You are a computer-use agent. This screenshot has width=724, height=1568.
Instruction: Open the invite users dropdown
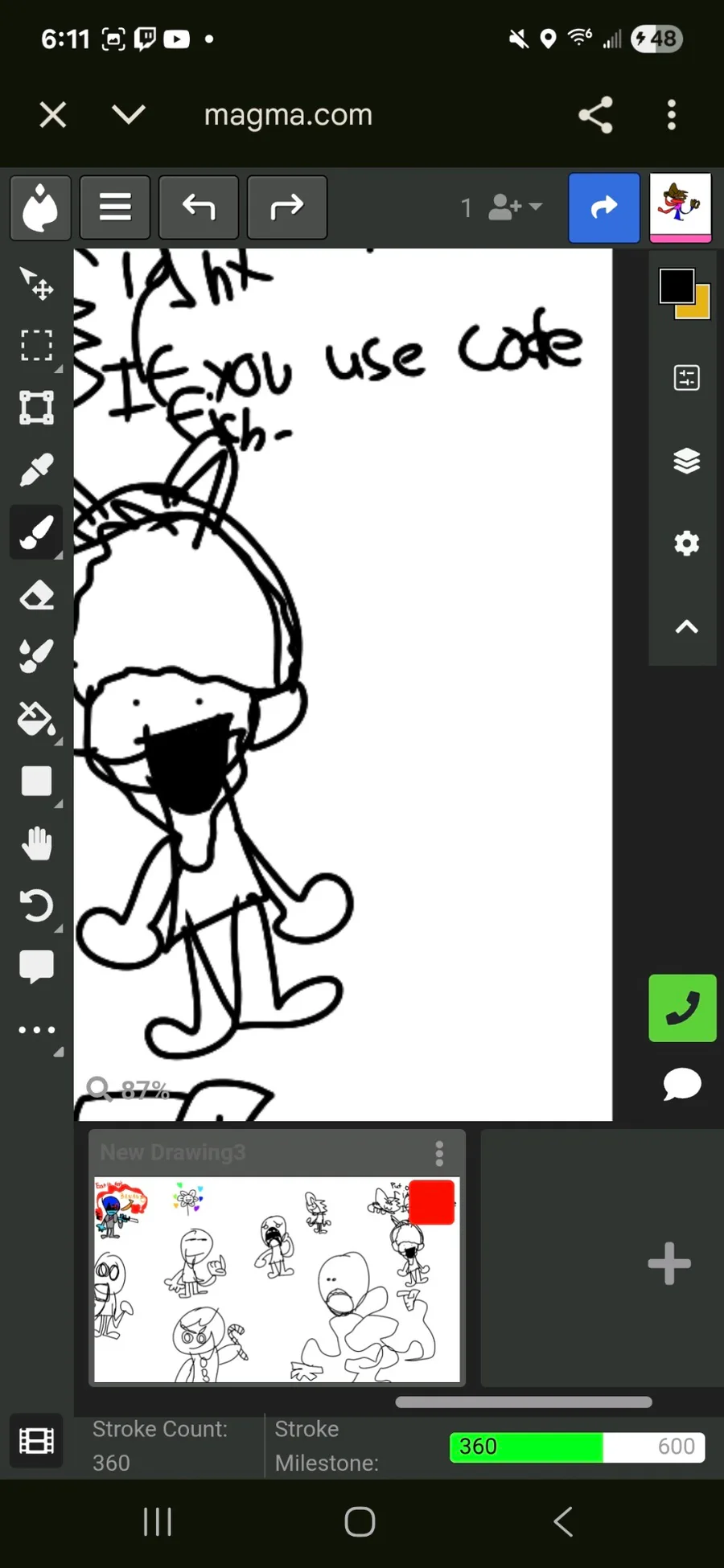(515, 207)
